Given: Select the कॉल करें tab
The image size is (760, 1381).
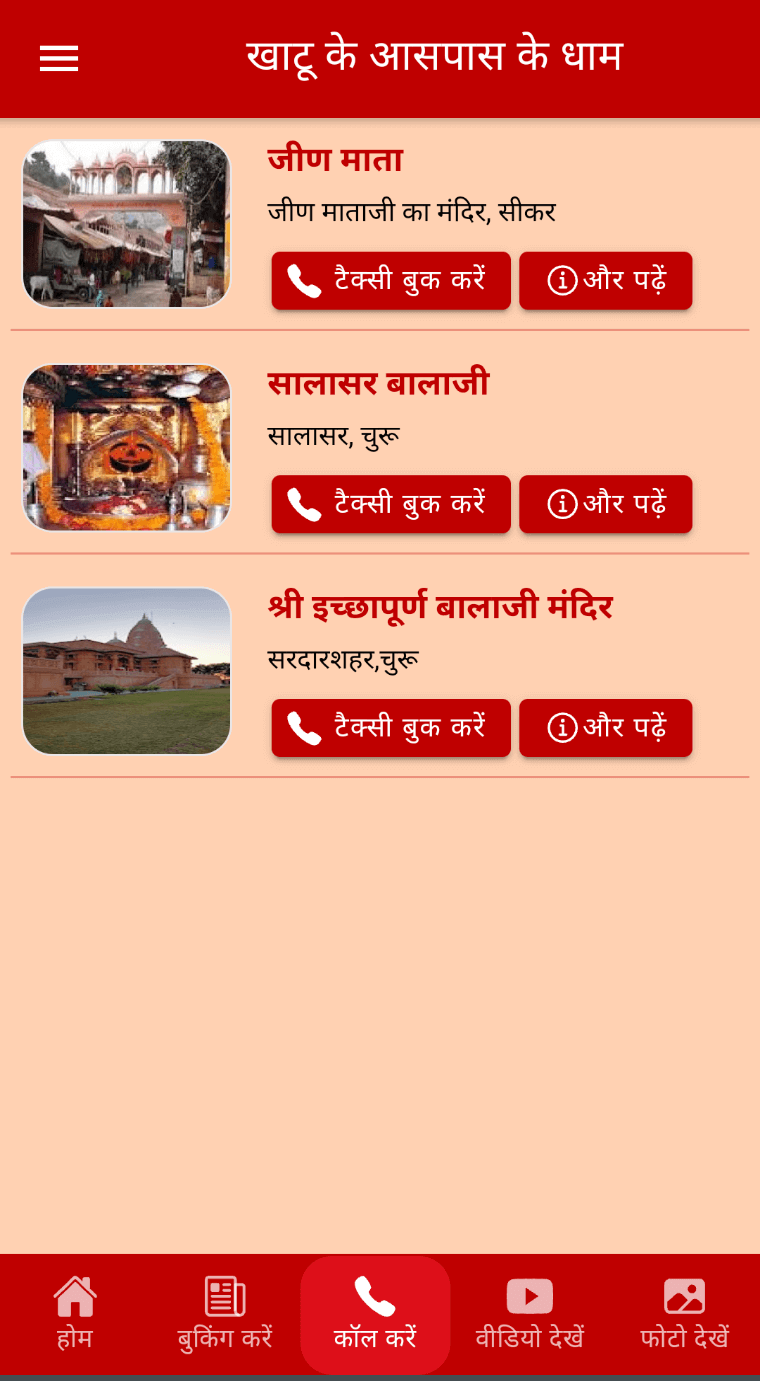Looking at the screenshot, I should pos(375,1314).
